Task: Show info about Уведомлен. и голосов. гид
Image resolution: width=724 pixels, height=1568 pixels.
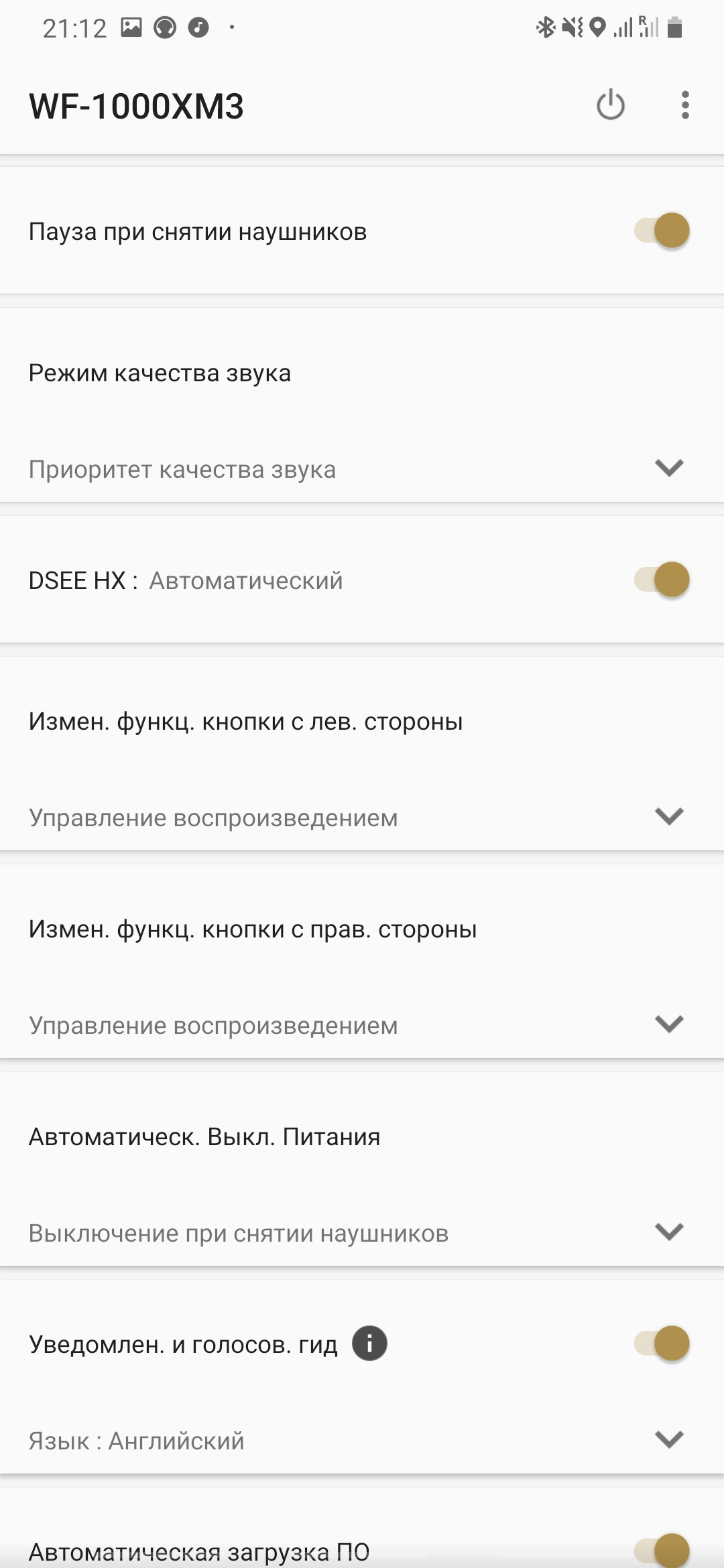Action: 369,1344
